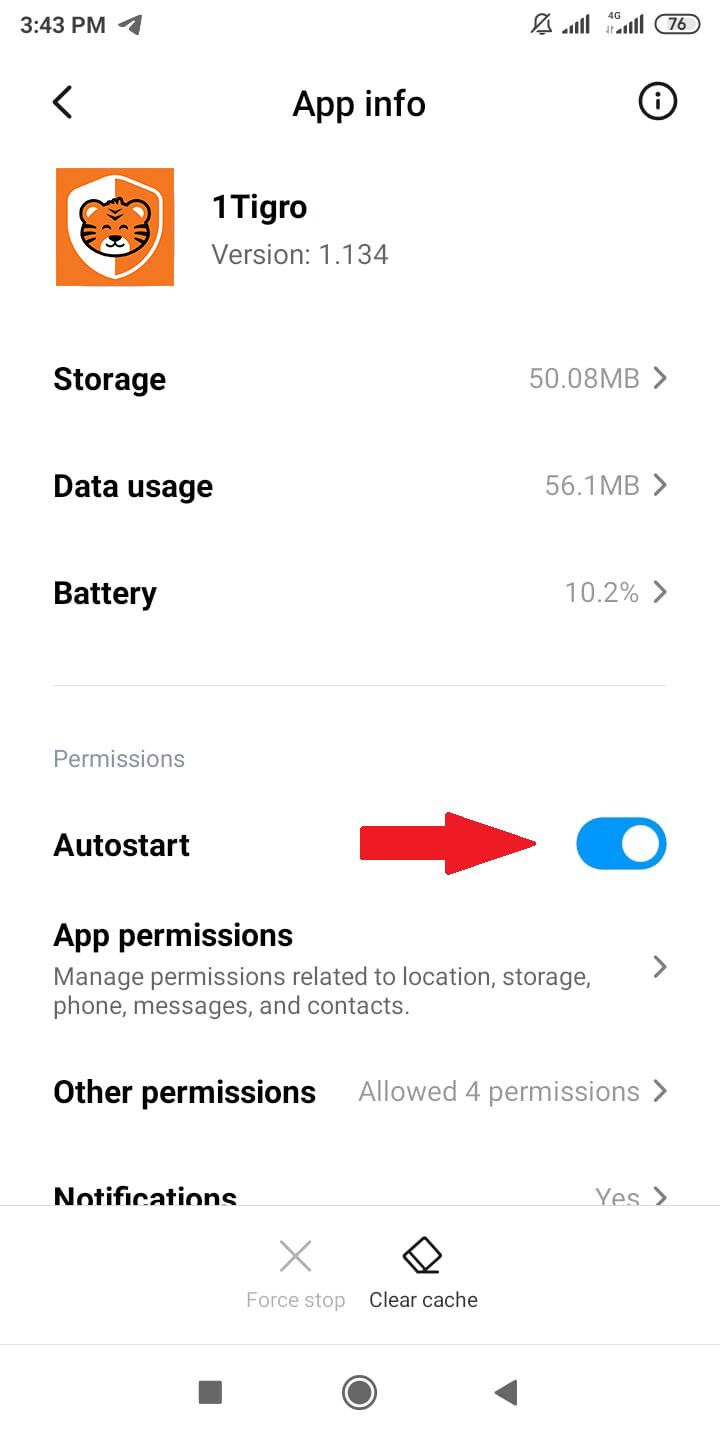720x1440 pixels.
Task: Open Storage details
Action: click(360, 379)
